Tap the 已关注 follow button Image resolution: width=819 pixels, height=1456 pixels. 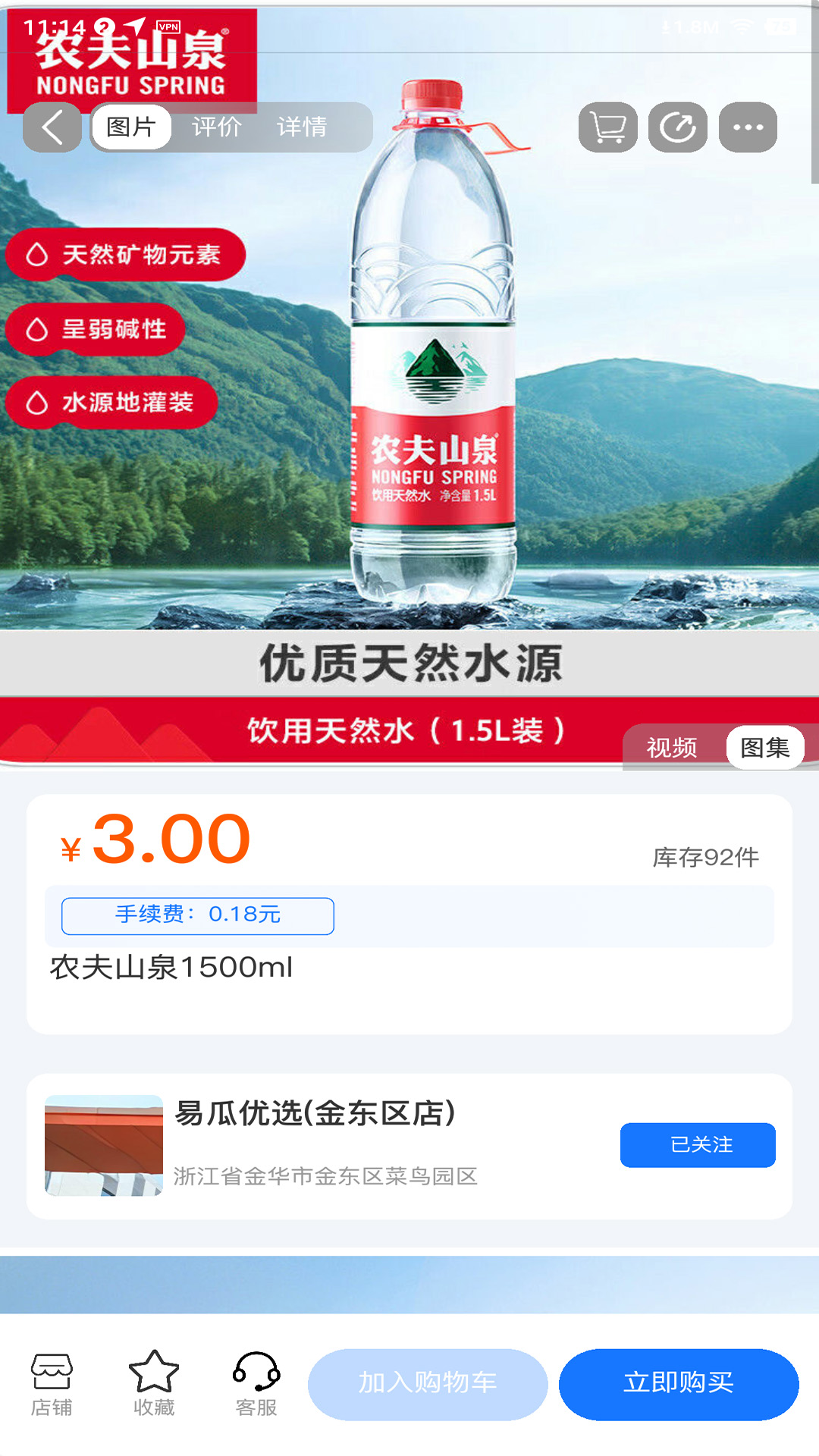pos(698,1145)
